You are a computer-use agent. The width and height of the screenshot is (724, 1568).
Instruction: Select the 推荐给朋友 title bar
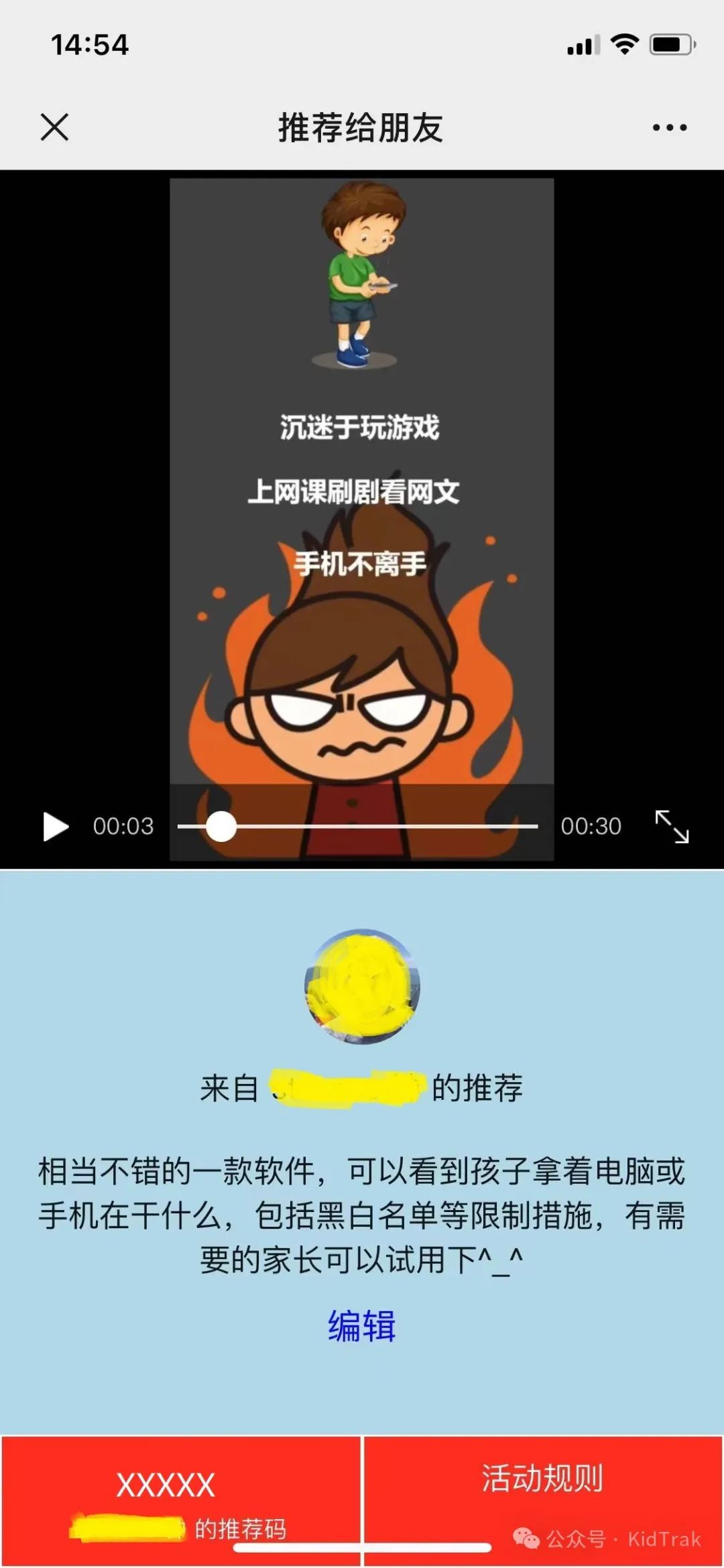362,128
